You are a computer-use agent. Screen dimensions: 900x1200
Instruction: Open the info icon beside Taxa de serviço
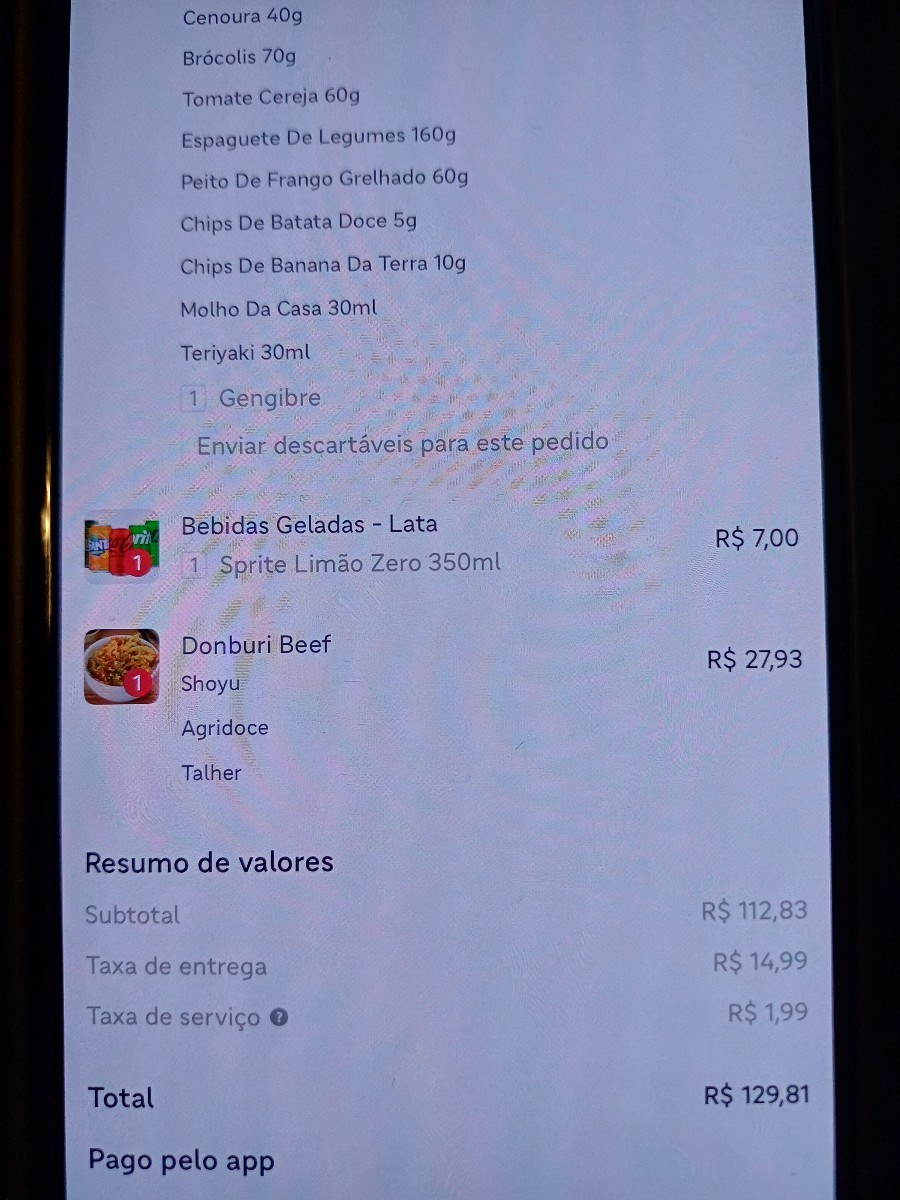pos(280,1018)
